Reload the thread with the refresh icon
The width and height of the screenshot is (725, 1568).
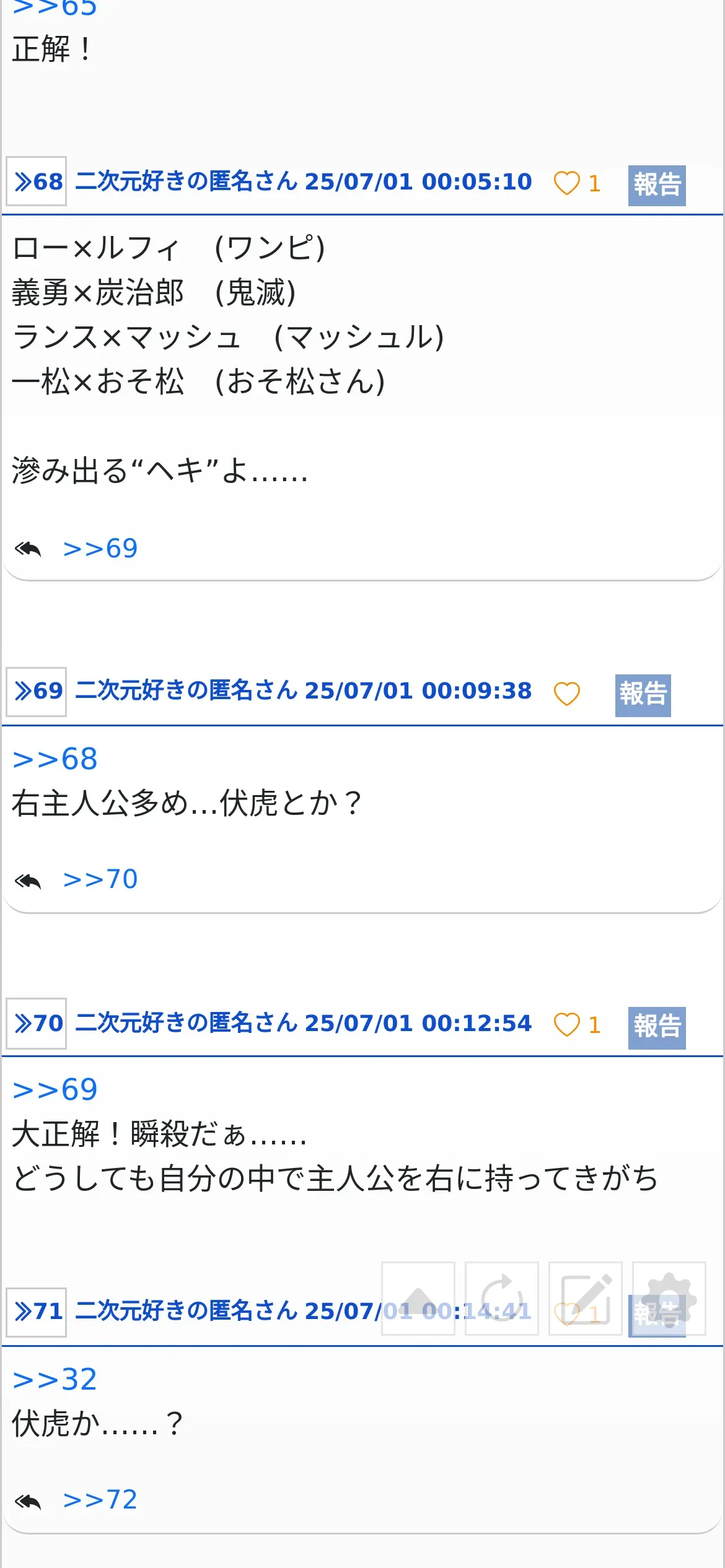point(502,1298)
